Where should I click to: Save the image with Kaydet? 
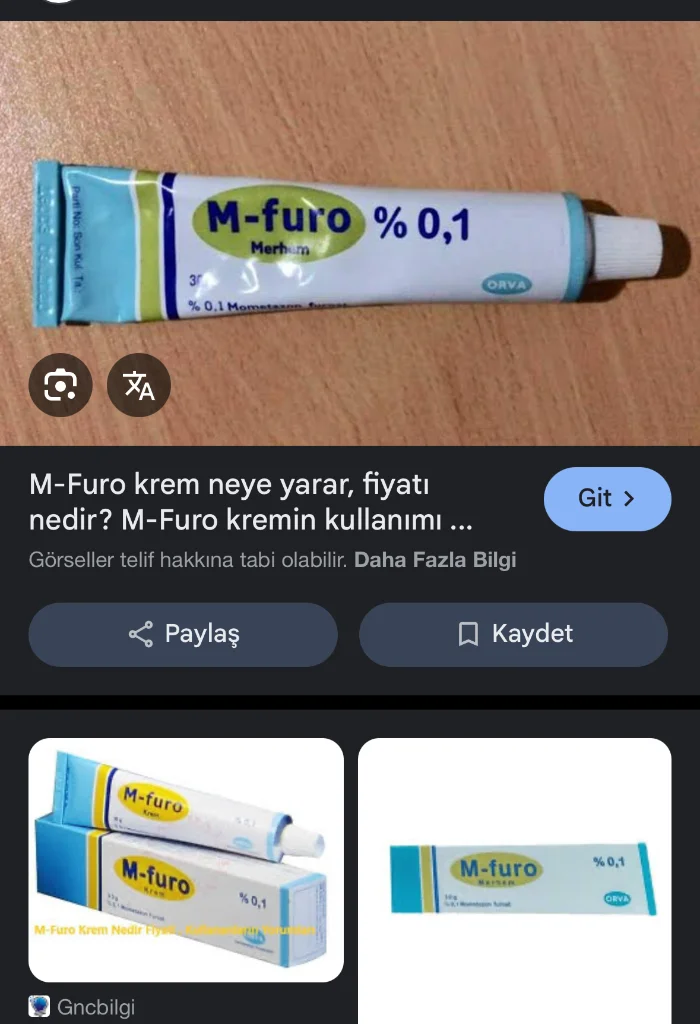click(x=513, y=634)
